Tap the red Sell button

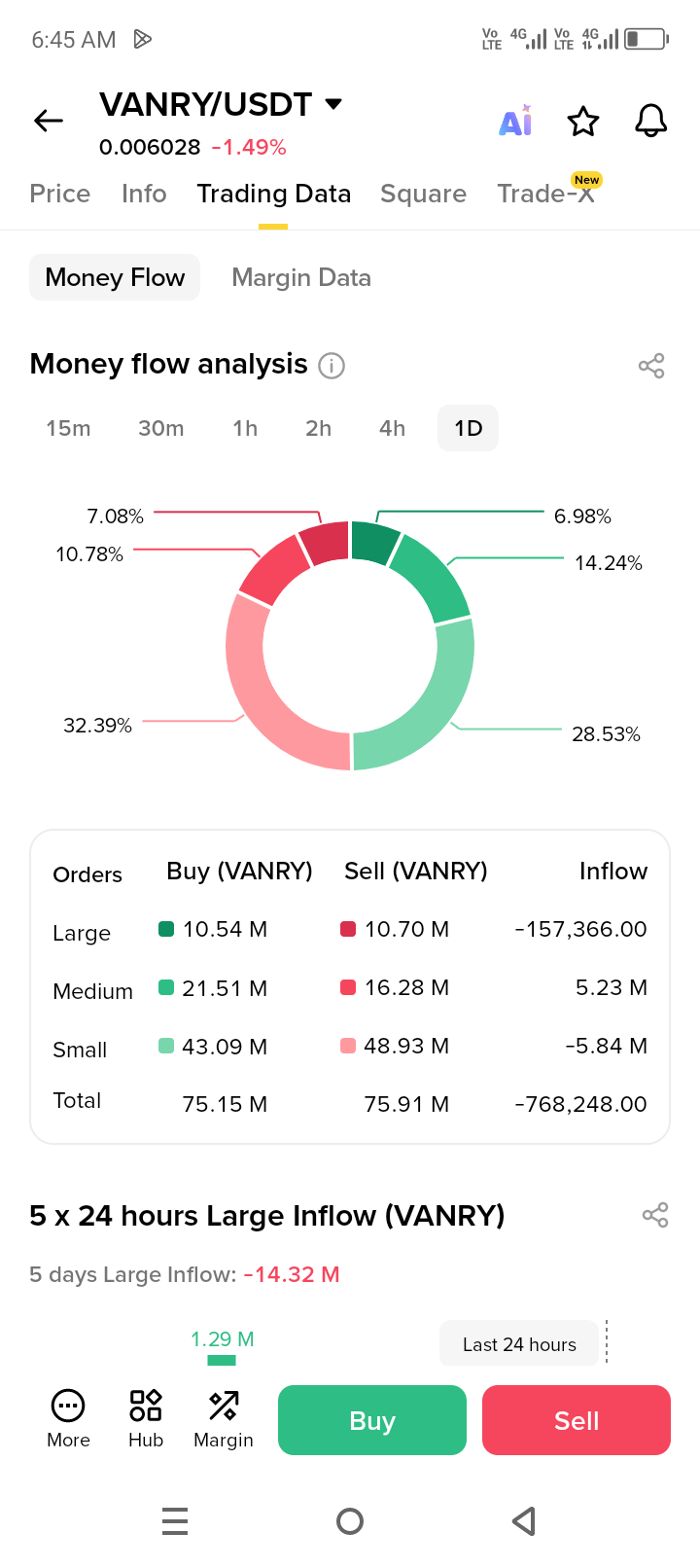[577, 1420]
